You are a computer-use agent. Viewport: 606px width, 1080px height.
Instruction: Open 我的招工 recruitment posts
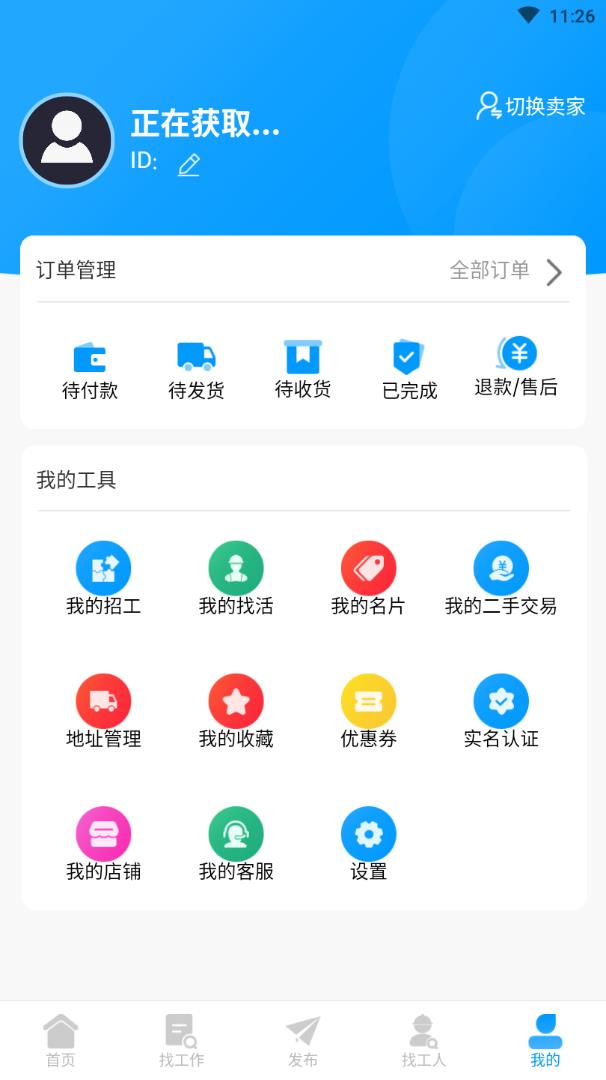pyautogui.click(x=103, y=579)
